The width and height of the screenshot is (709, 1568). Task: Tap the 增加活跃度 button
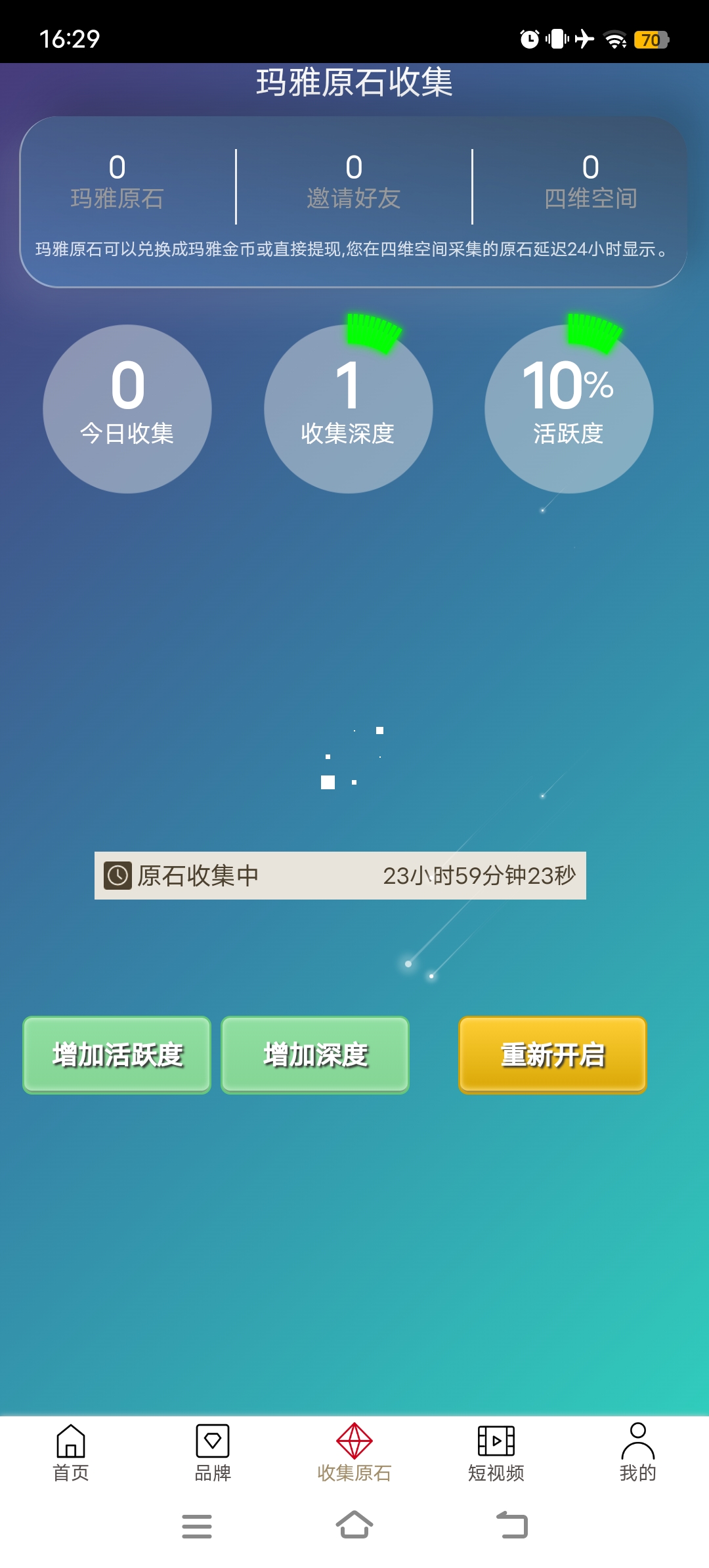117,1055
